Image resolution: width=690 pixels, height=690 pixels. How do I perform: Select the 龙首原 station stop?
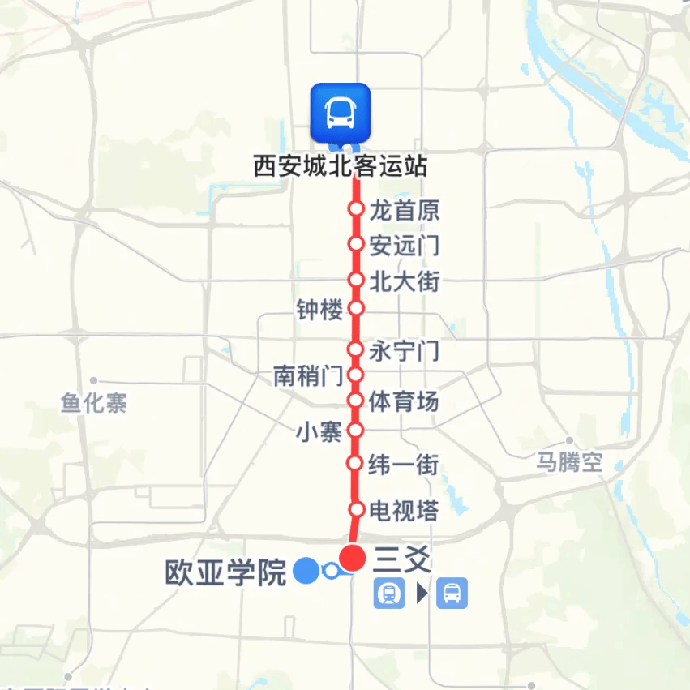click(x=355, y=209)
